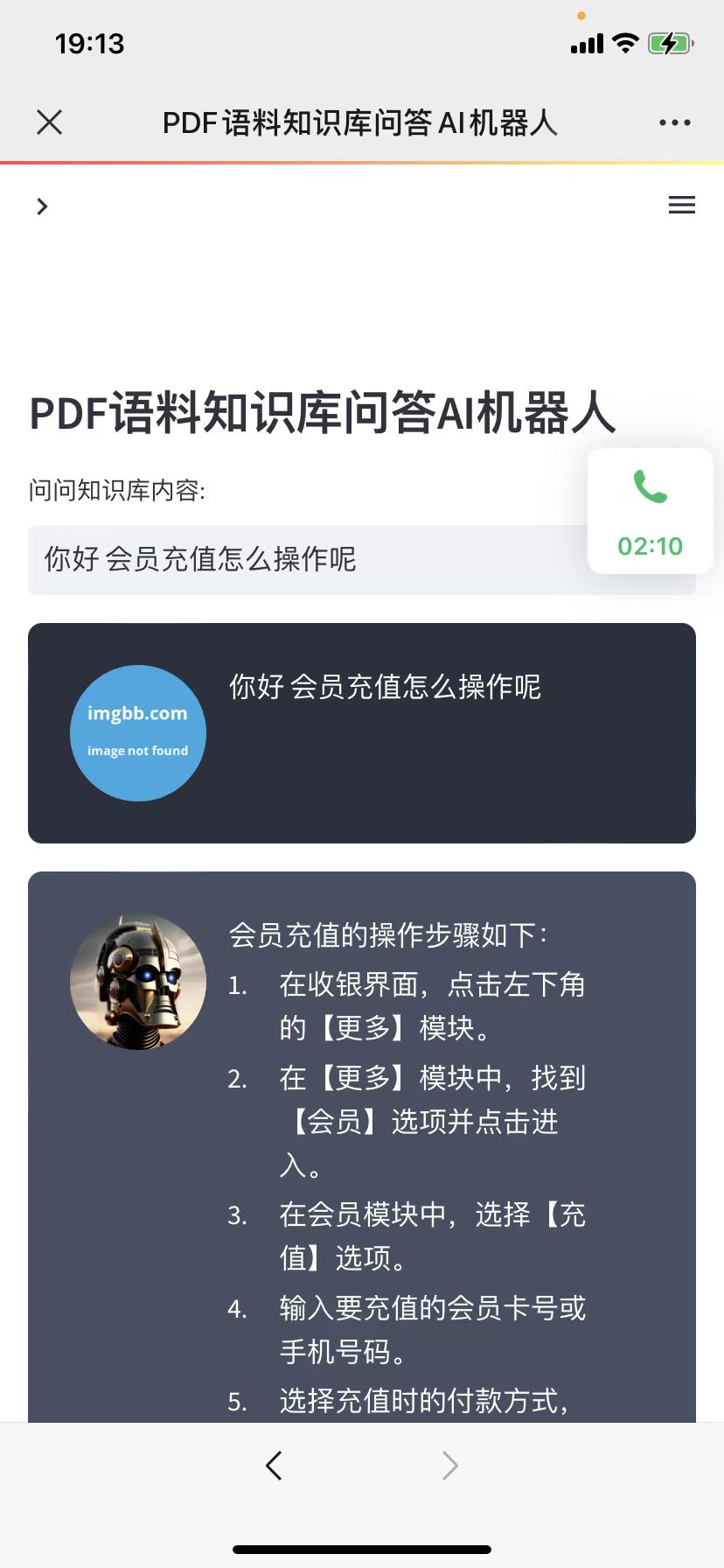Go back to the previous web page

point(274,1465)
